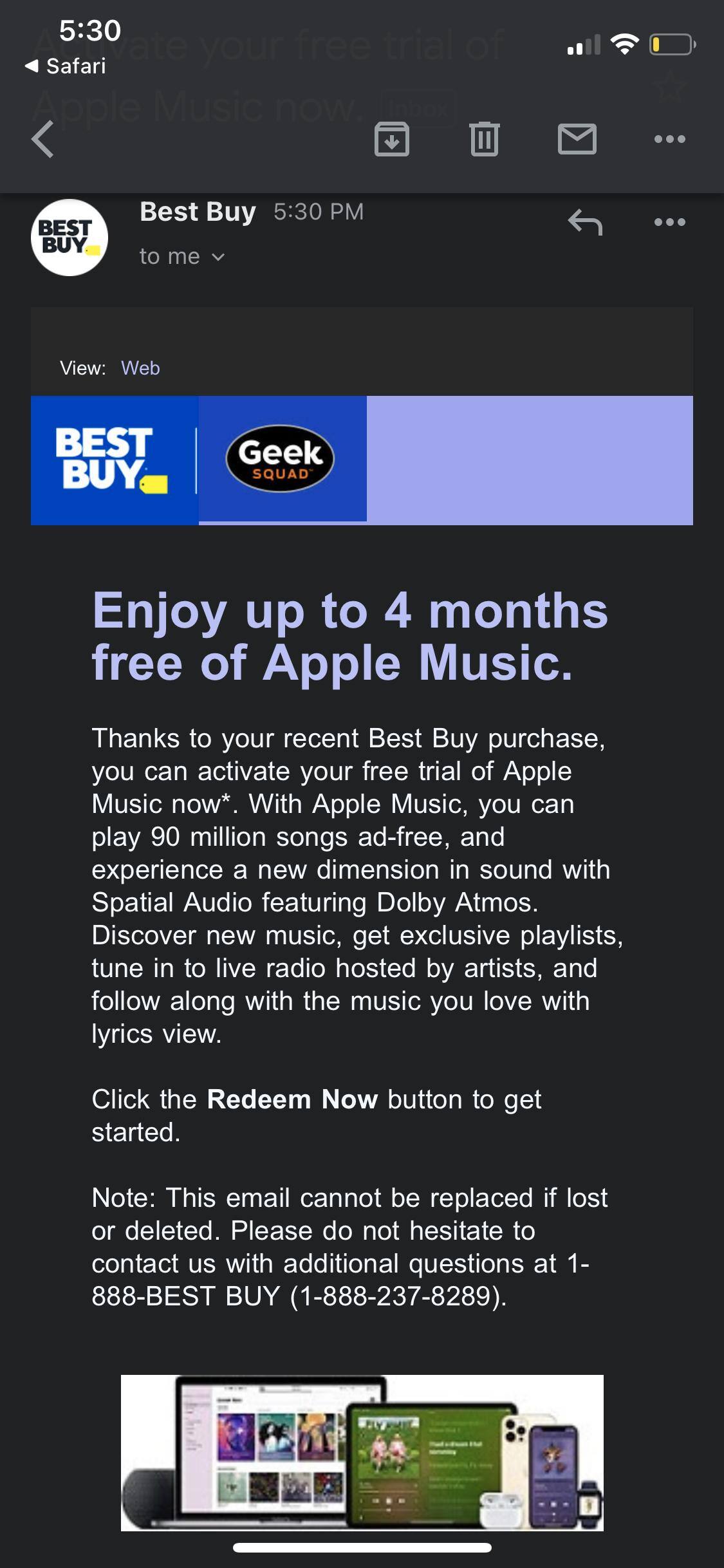
Task: Star this email
Action: [x=671, y=87]
